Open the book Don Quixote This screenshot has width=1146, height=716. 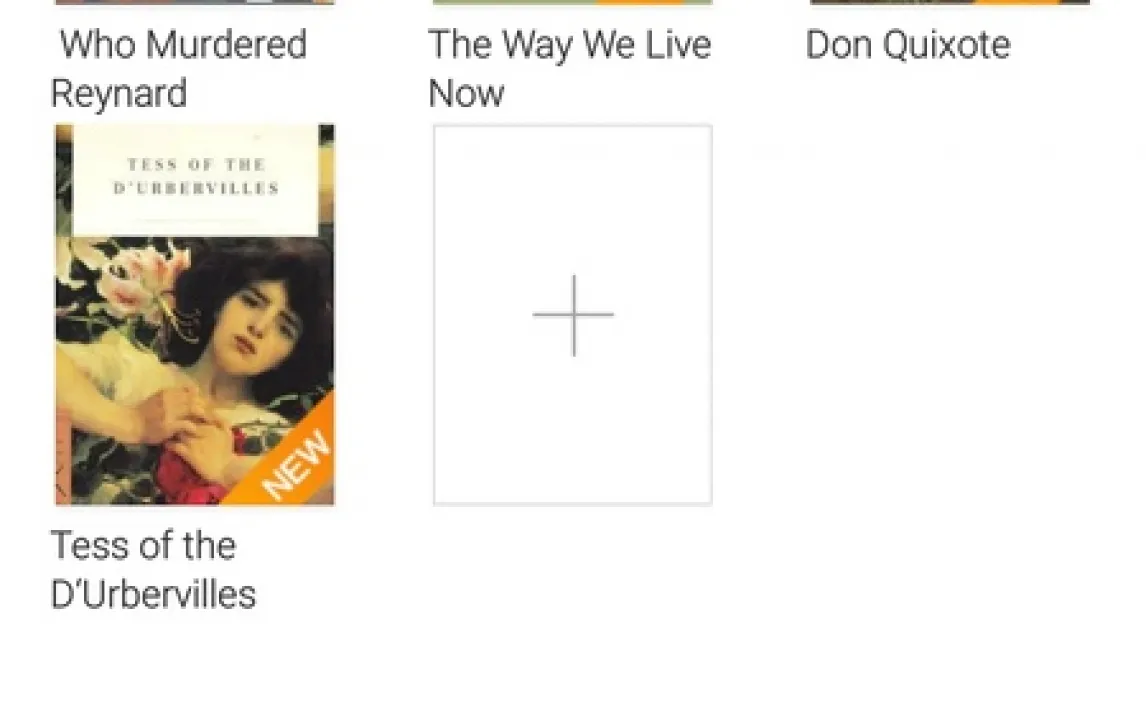tap(908, 45)
